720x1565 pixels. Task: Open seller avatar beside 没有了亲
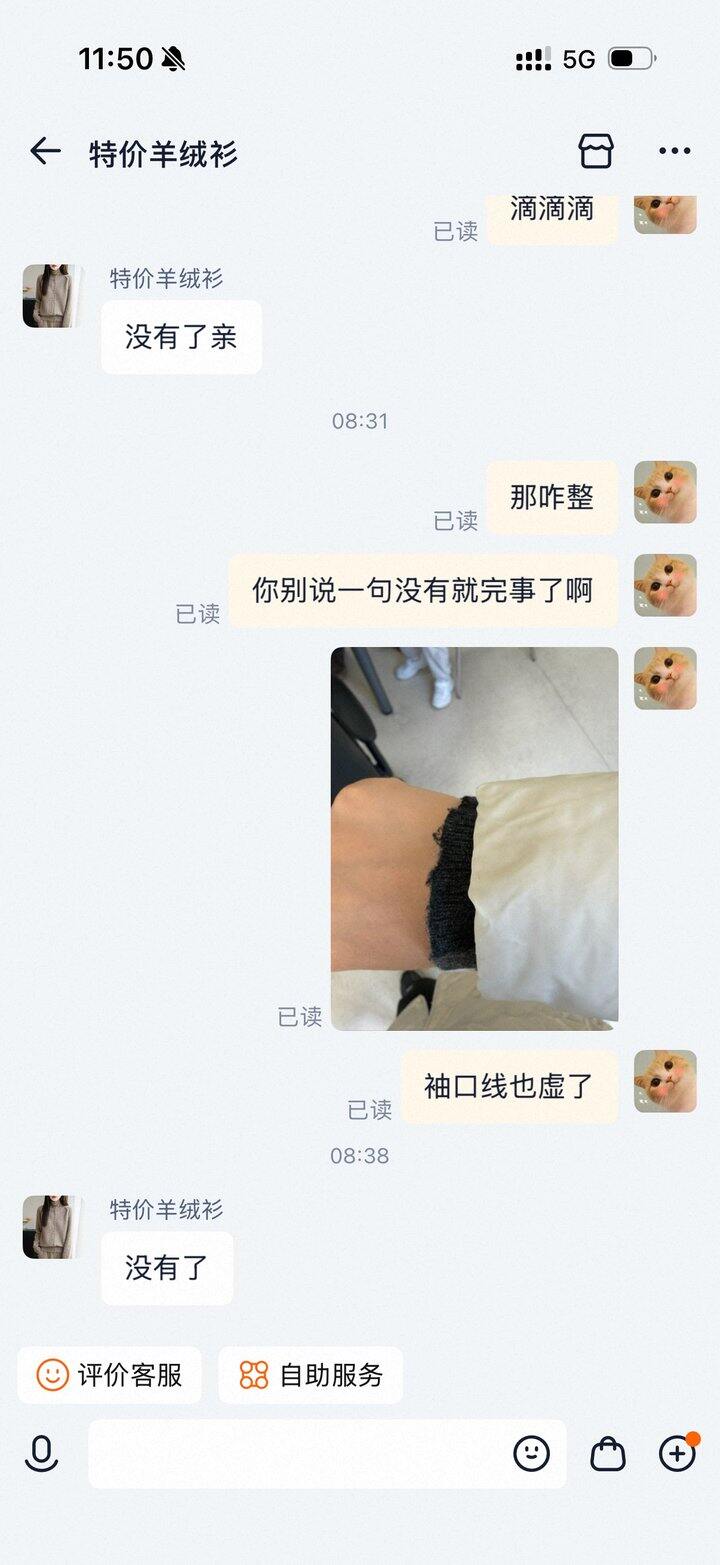point(53,296)
